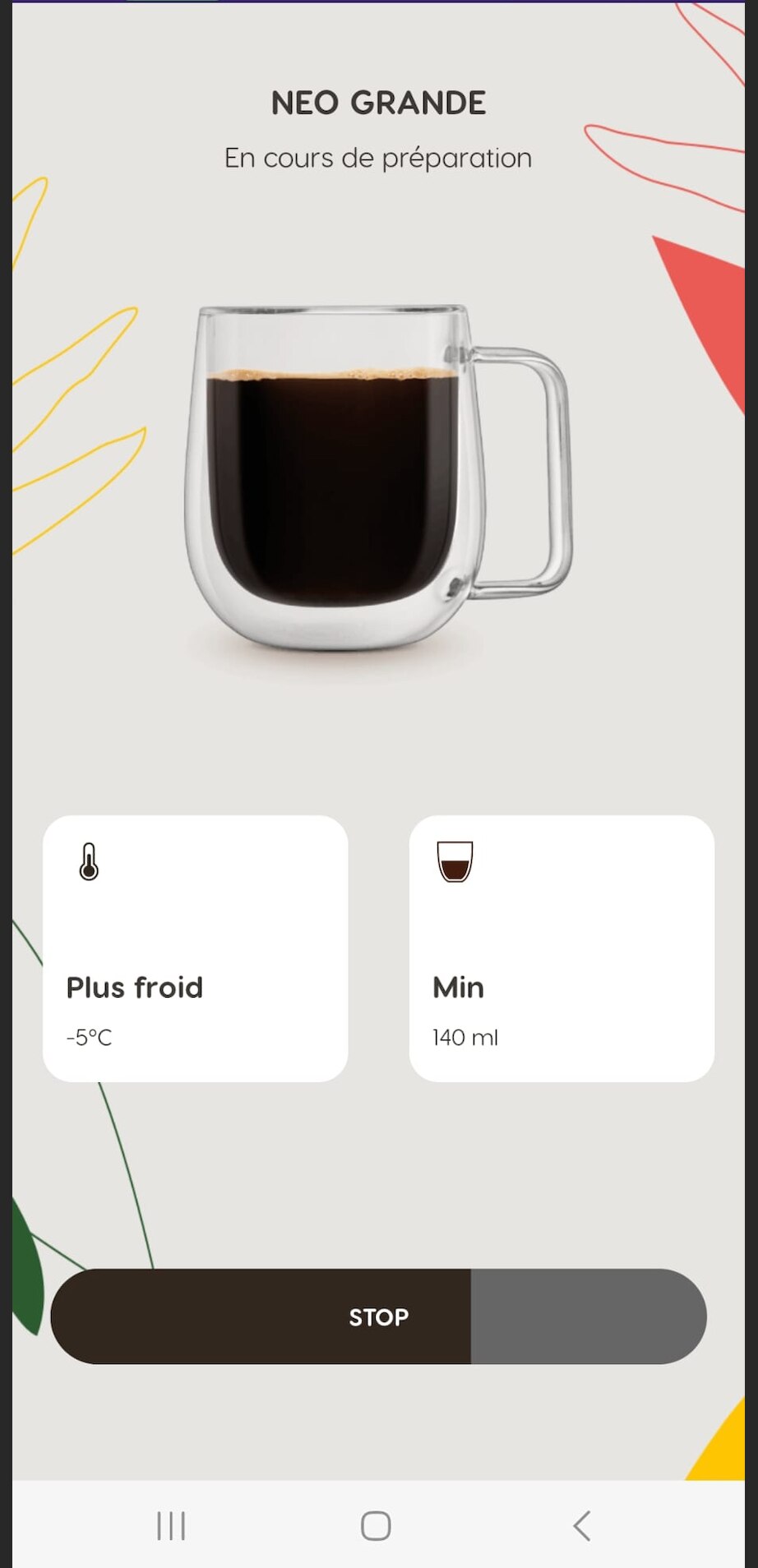Go to the home screen
The width and height of the screenshot is (758, 1568).
click(x=376, y=1526)
